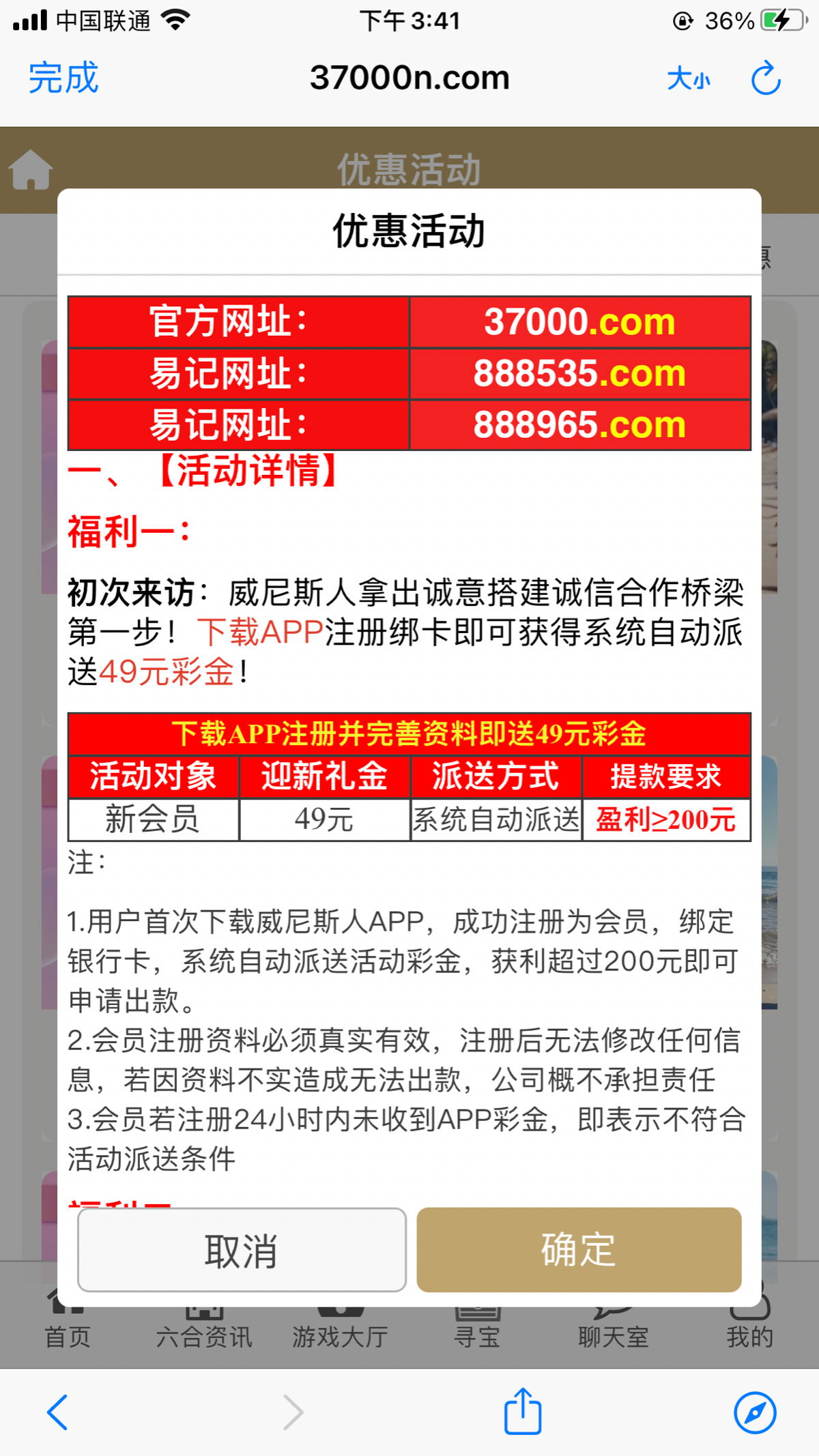Viewport: 819px width, 1456px height.
Task: Open the 大小 text size option
Action: click(688, 79)
